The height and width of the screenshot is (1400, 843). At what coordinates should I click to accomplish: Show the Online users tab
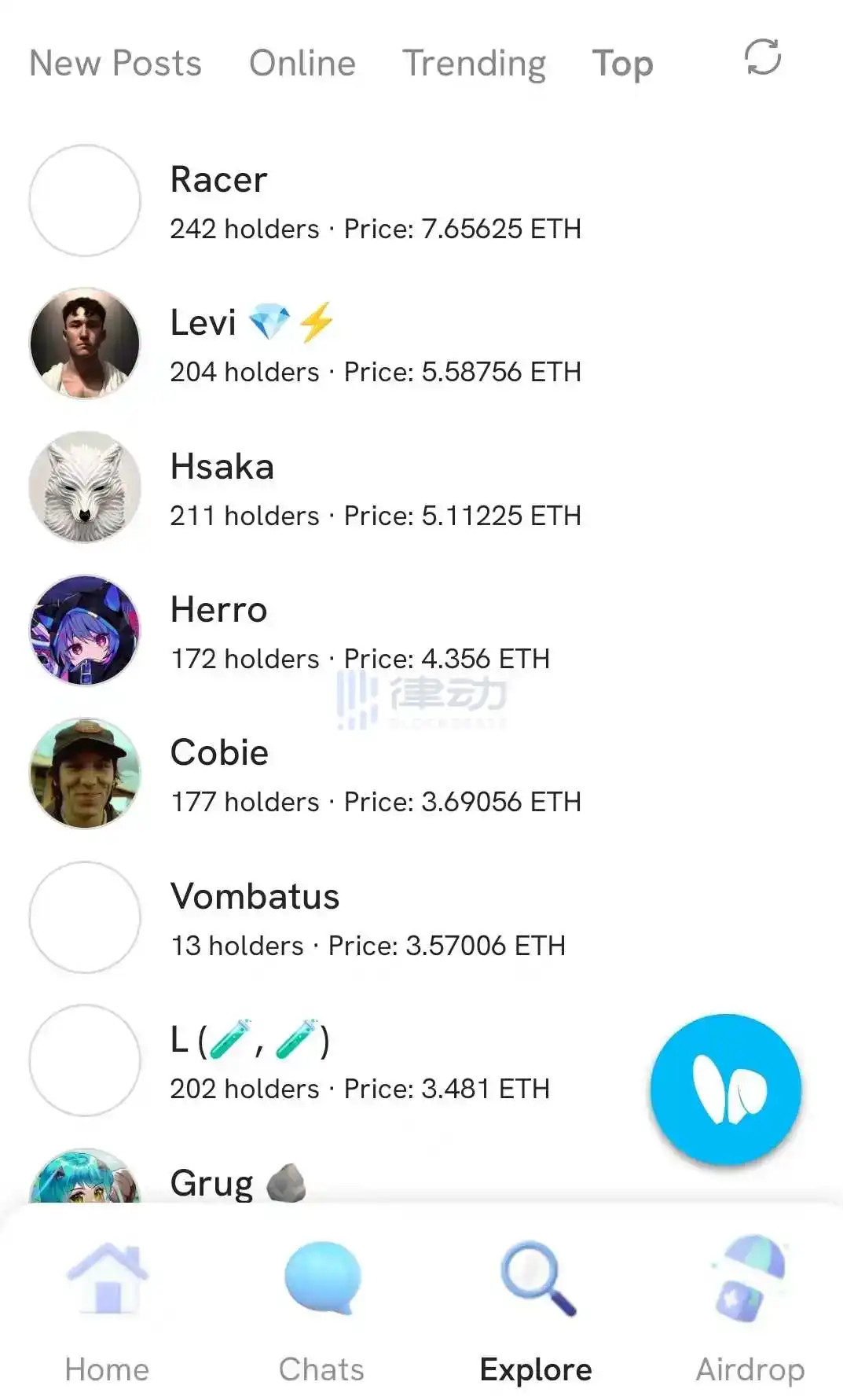click(302, 64)
